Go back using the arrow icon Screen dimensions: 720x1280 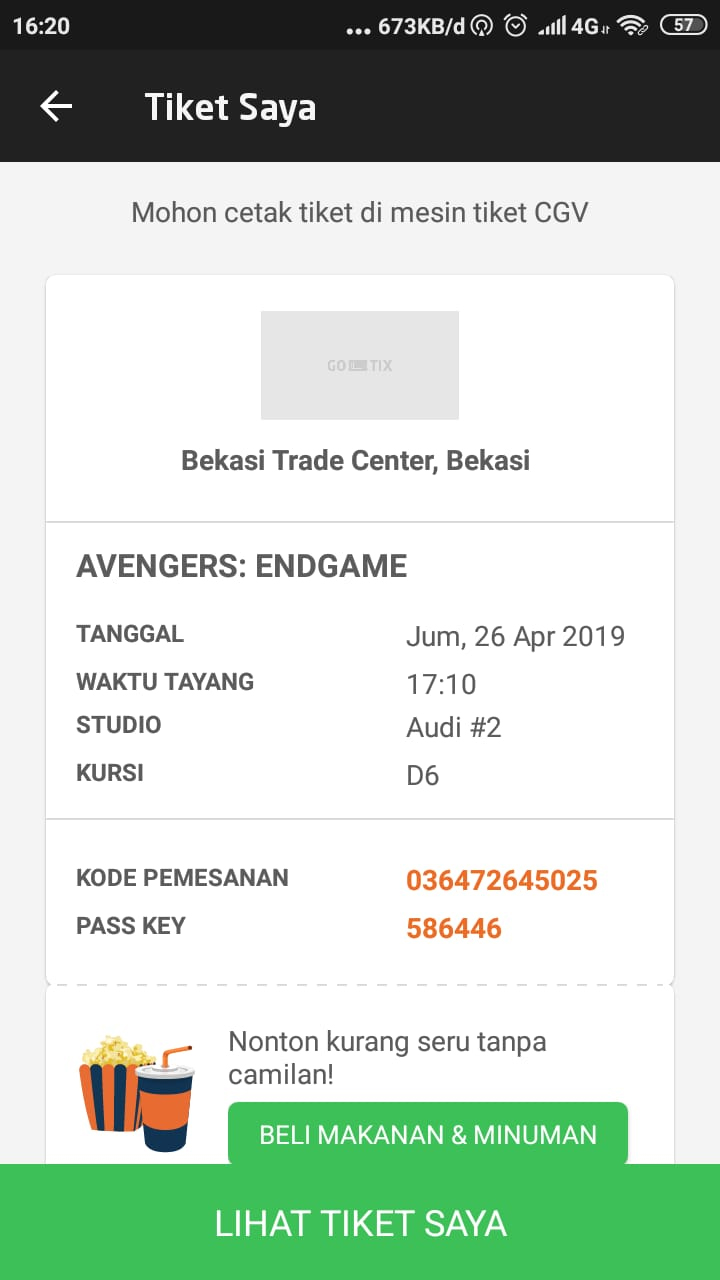click(x=56, y=106)
